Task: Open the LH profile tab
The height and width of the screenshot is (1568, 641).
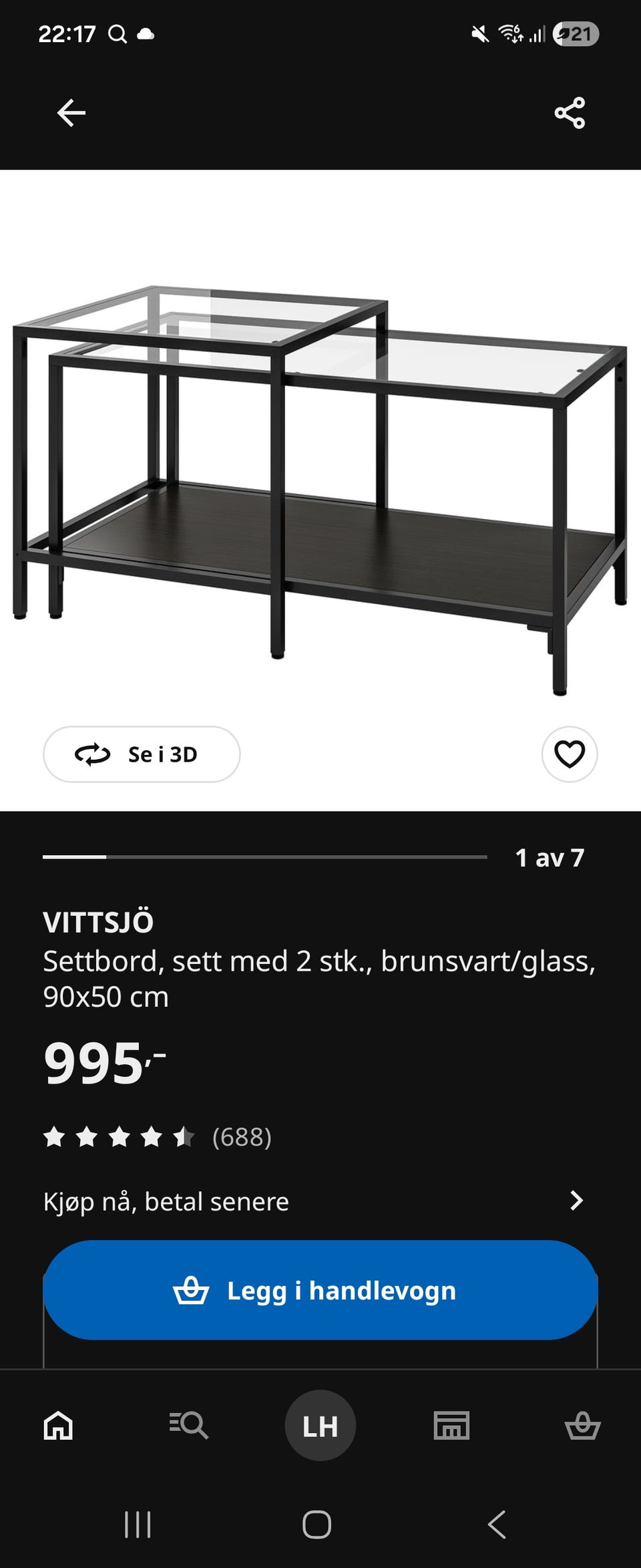Action: pos(320,1426)
